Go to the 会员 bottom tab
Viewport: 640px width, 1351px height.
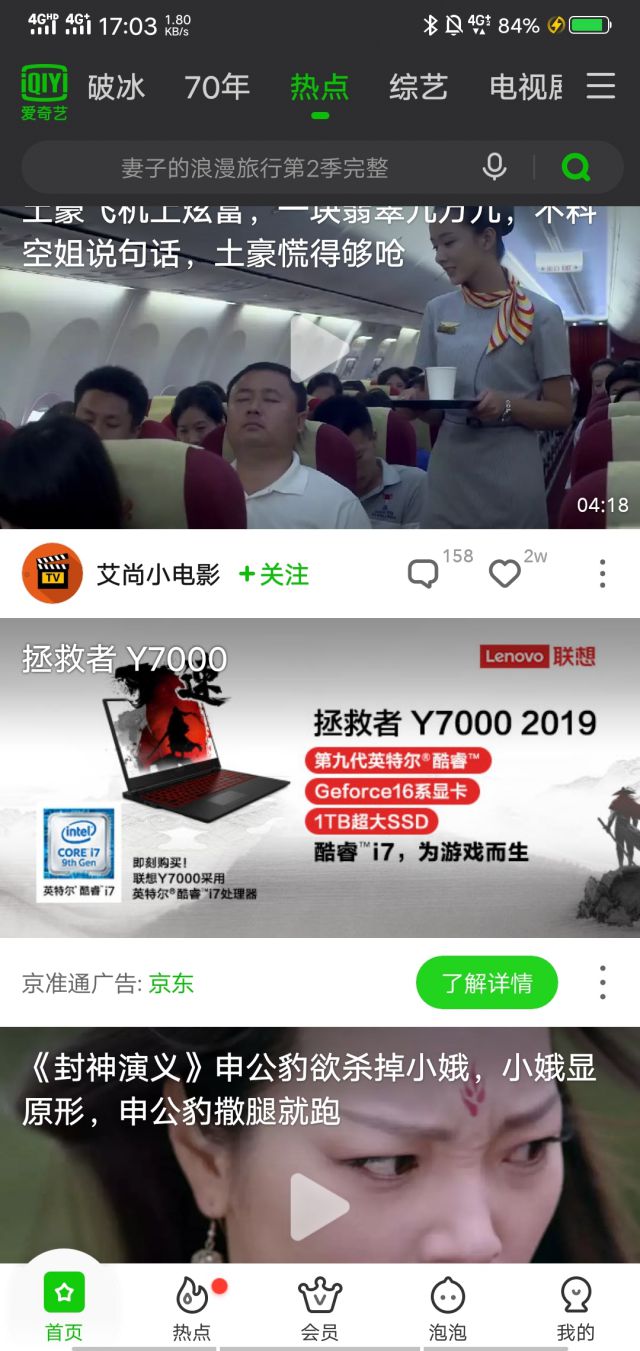(320, 1308)
